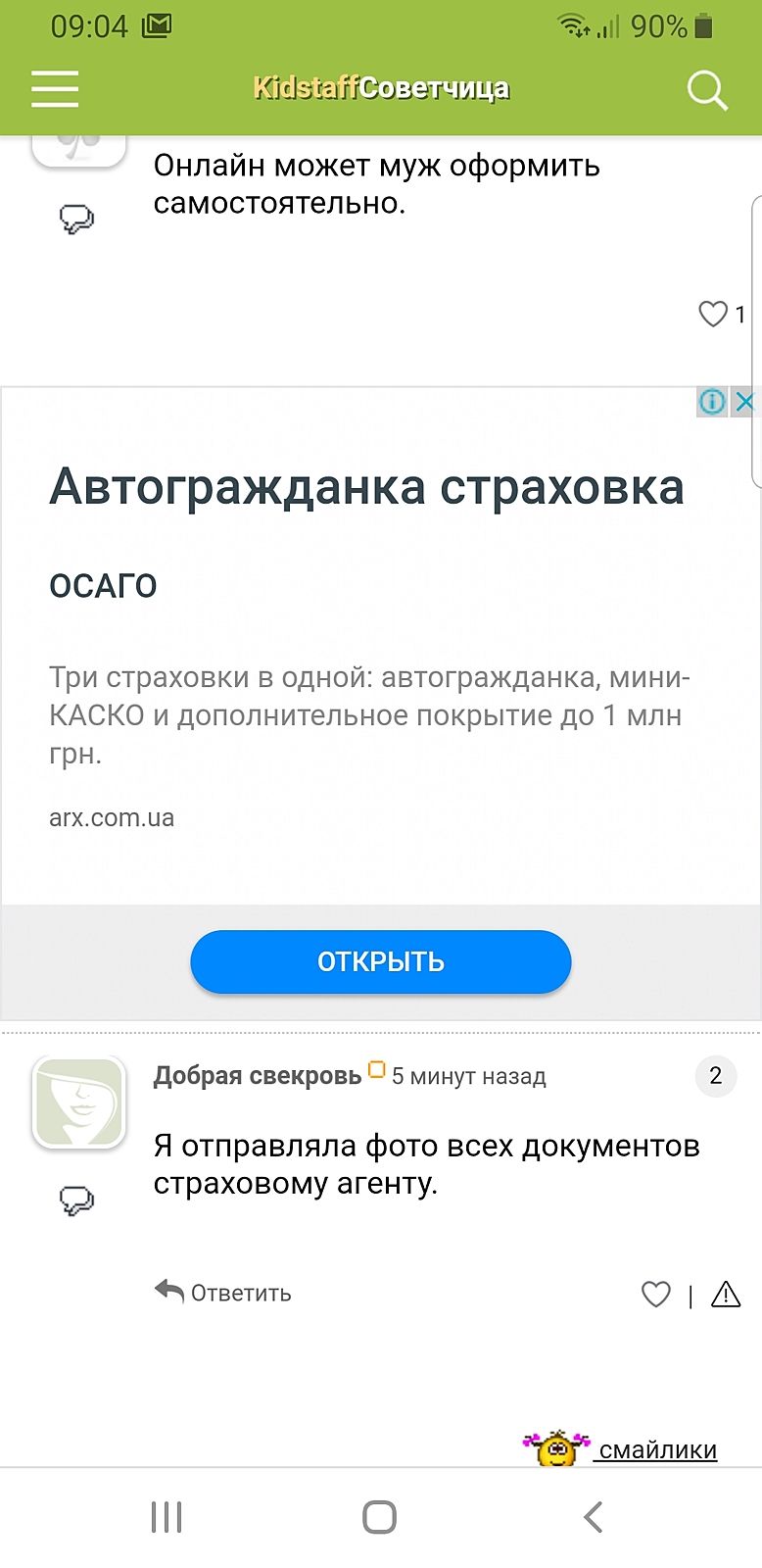
Task: Go back with system back button
Action: click(593, 1517)
